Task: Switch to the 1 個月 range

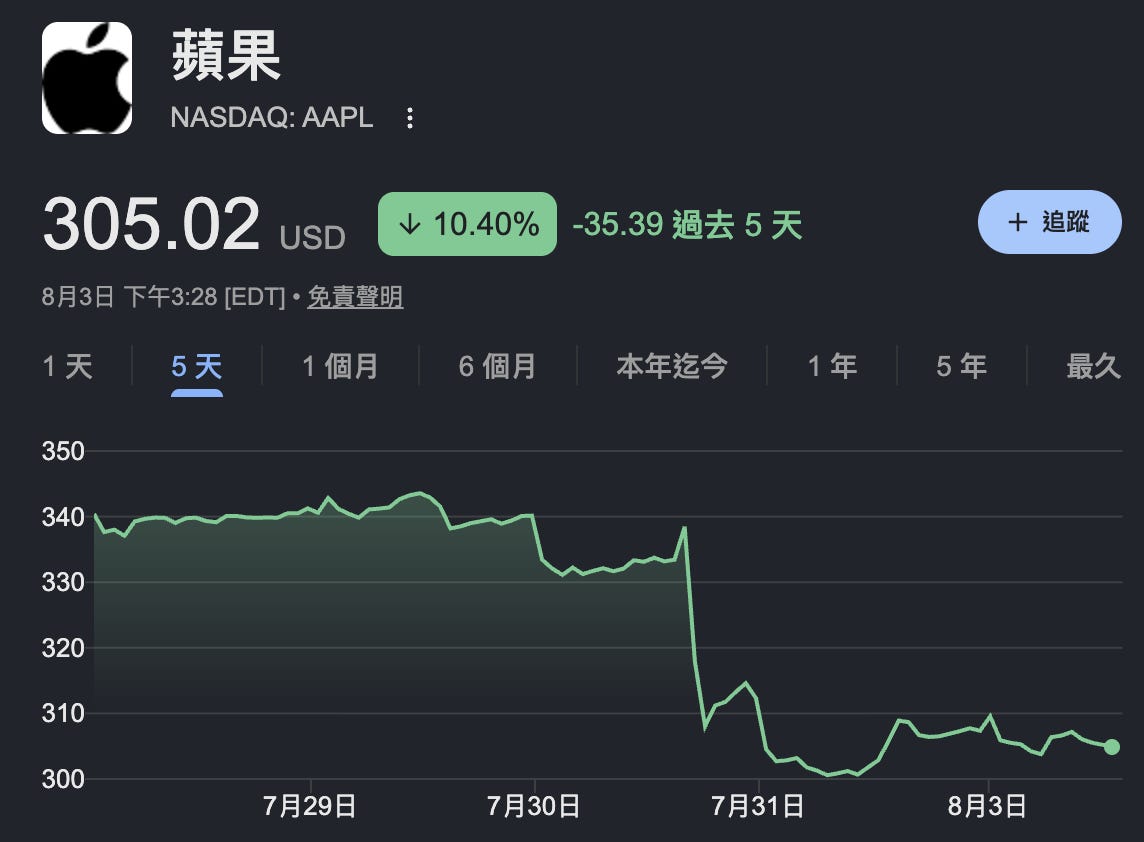Action: [341, 366]
